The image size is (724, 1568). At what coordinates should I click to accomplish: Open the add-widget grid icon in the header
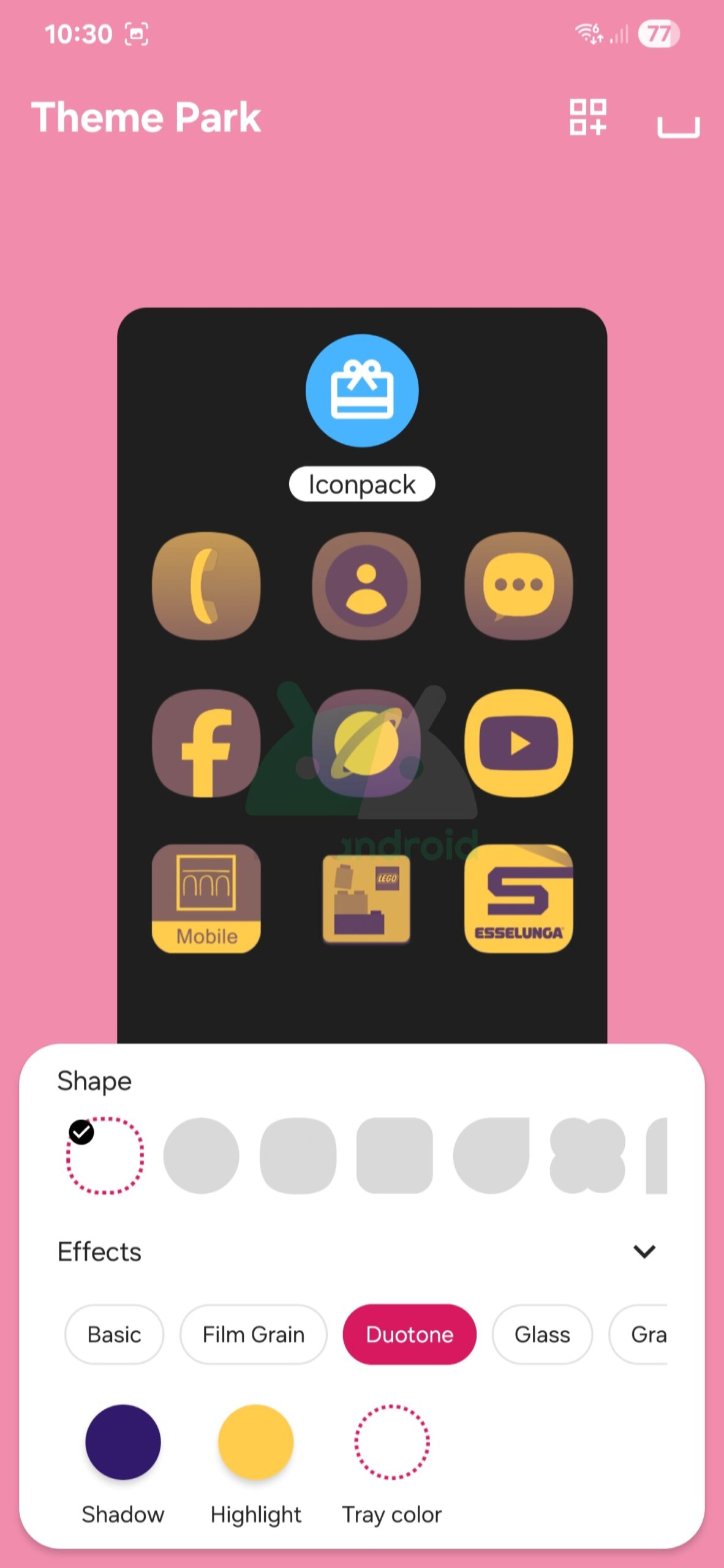588,116
